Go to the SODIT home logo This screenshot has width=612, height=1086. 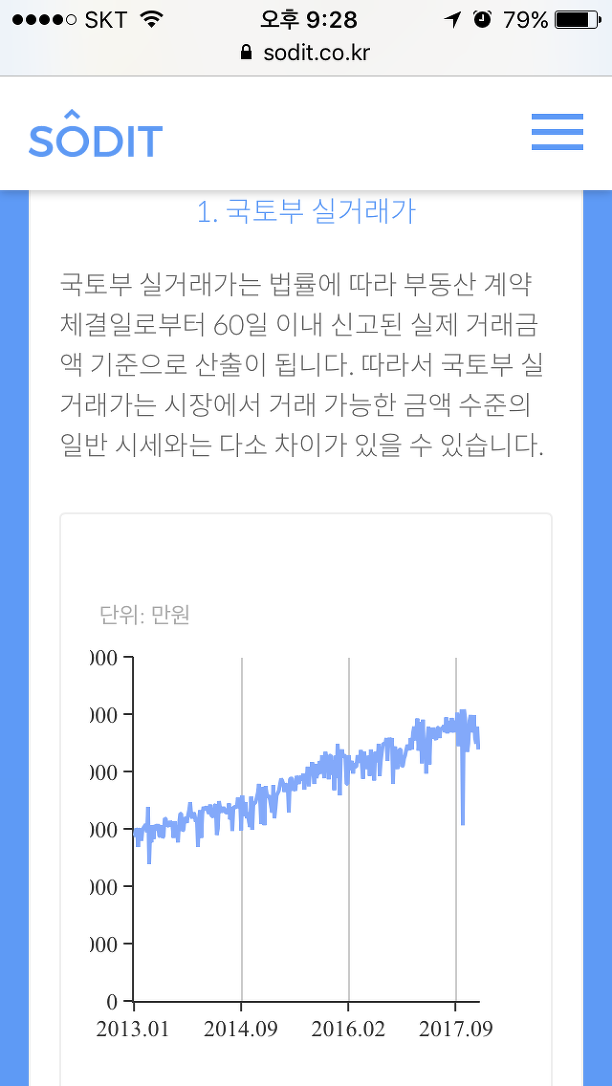pos(96,133)
